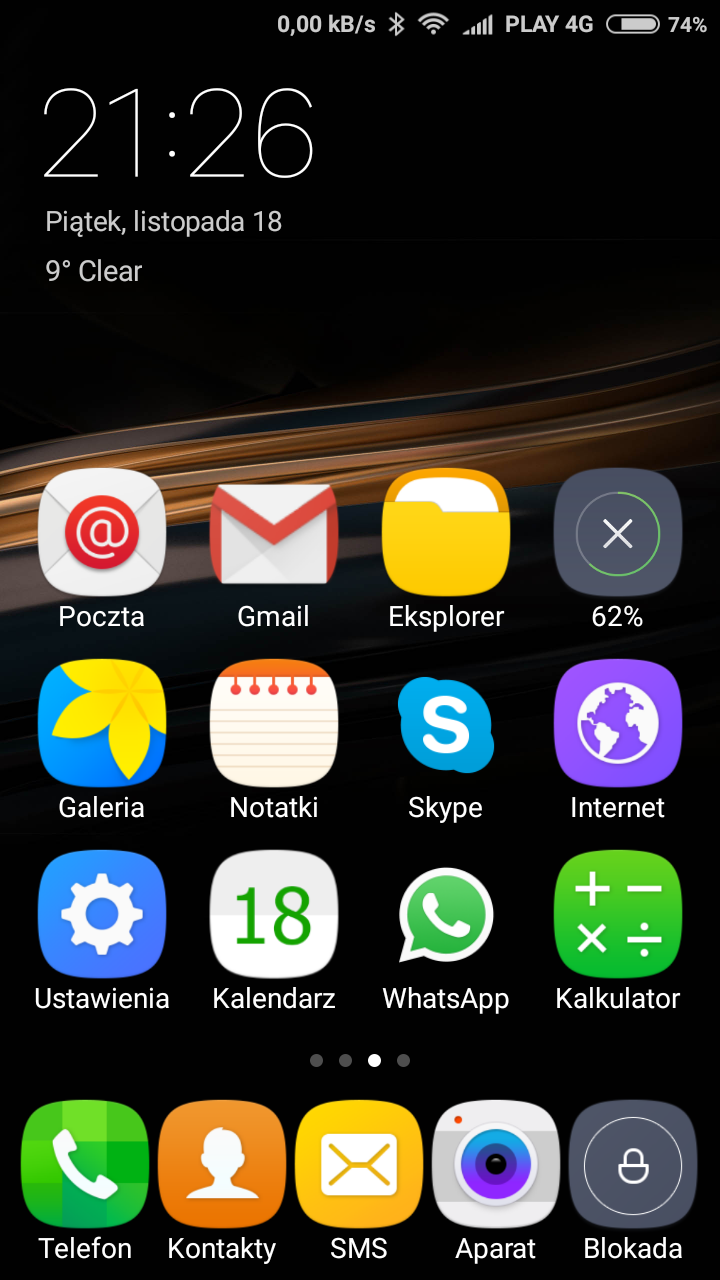
Task: Open the Eksplorer file manager
Action: click(446, 533)
